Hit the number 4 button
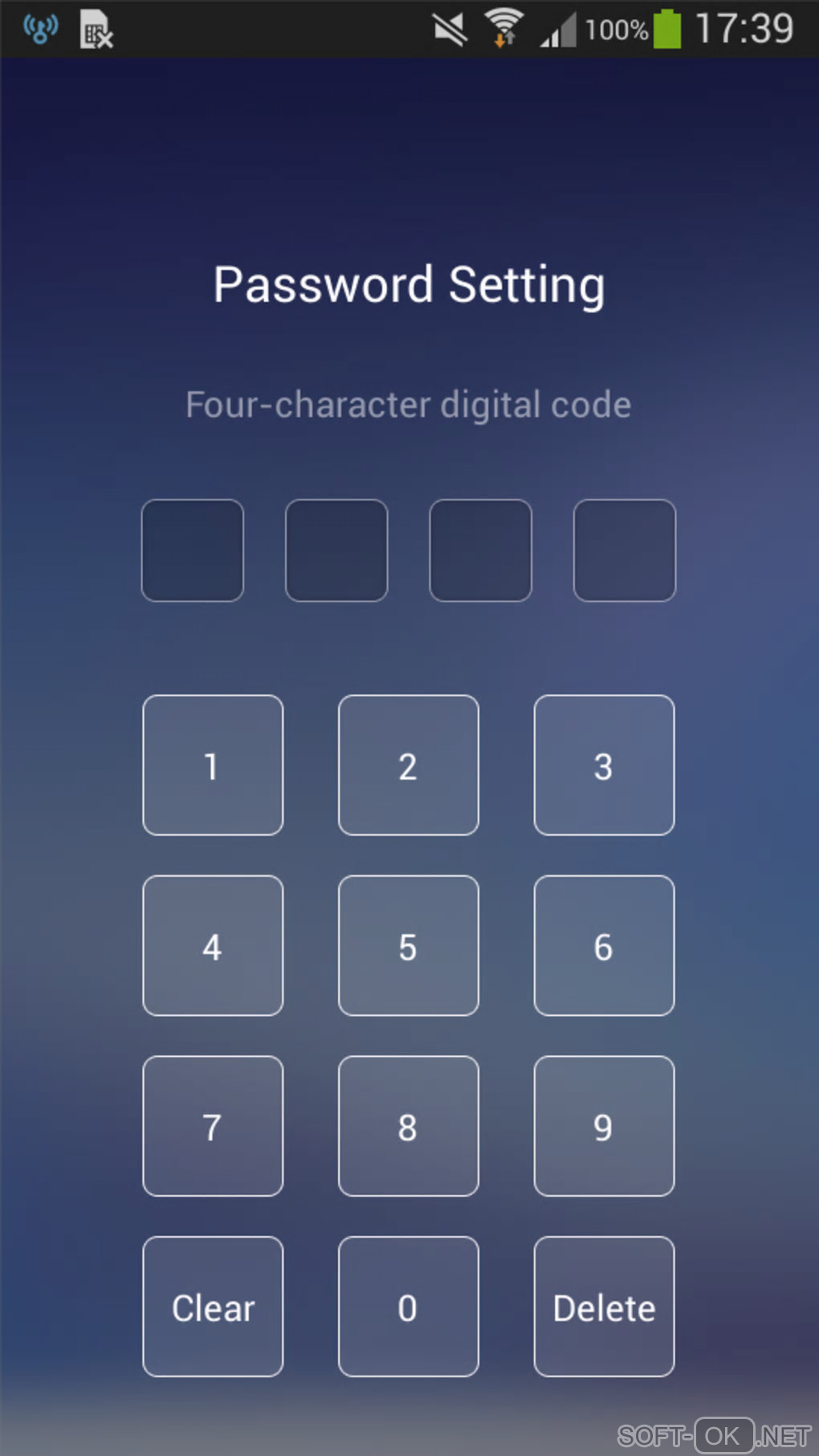Viewport: 819px width, 1456px height. point(213,945)
